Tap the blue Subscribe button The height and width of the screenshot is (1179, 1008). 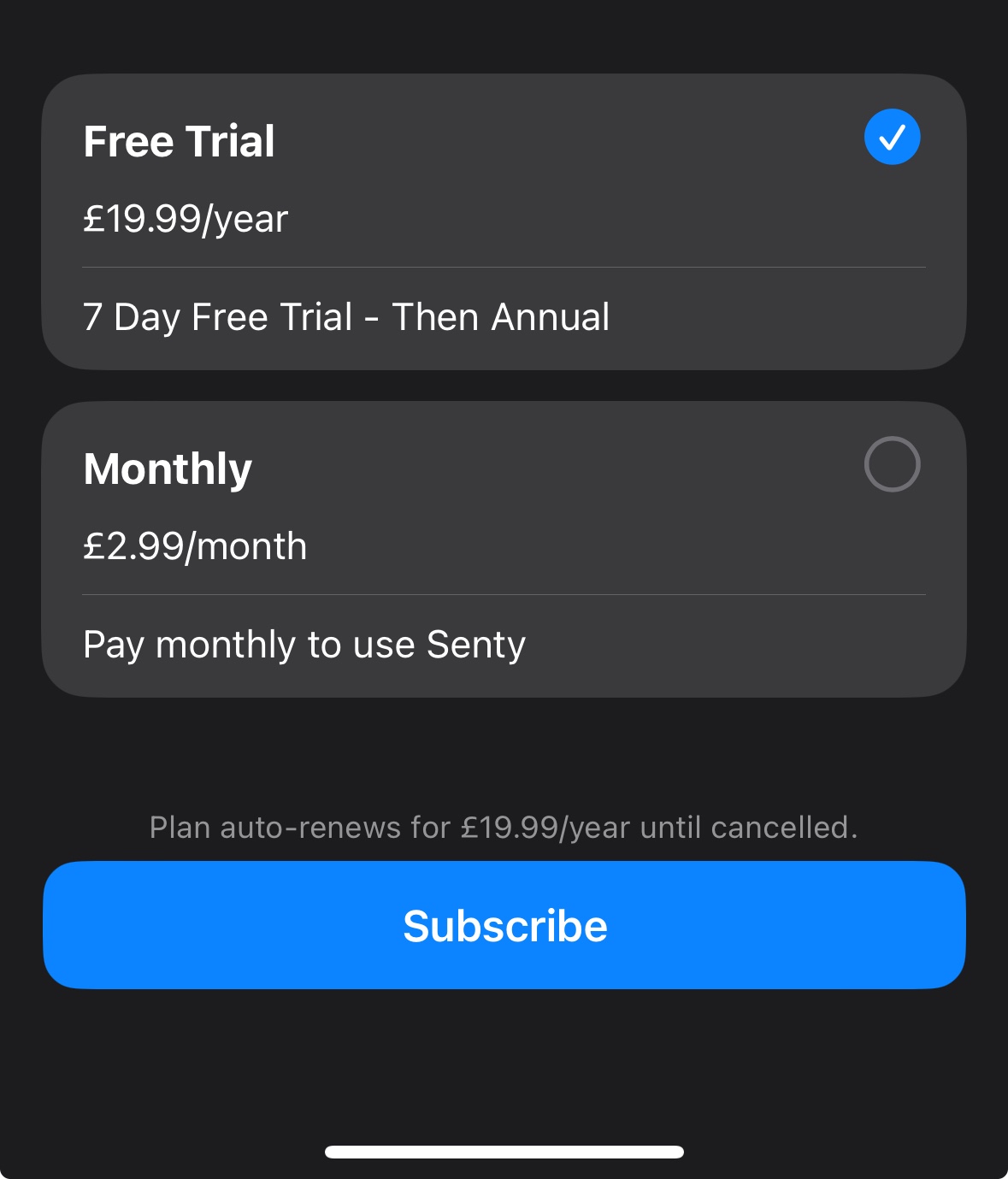click(x=504, y=926)
